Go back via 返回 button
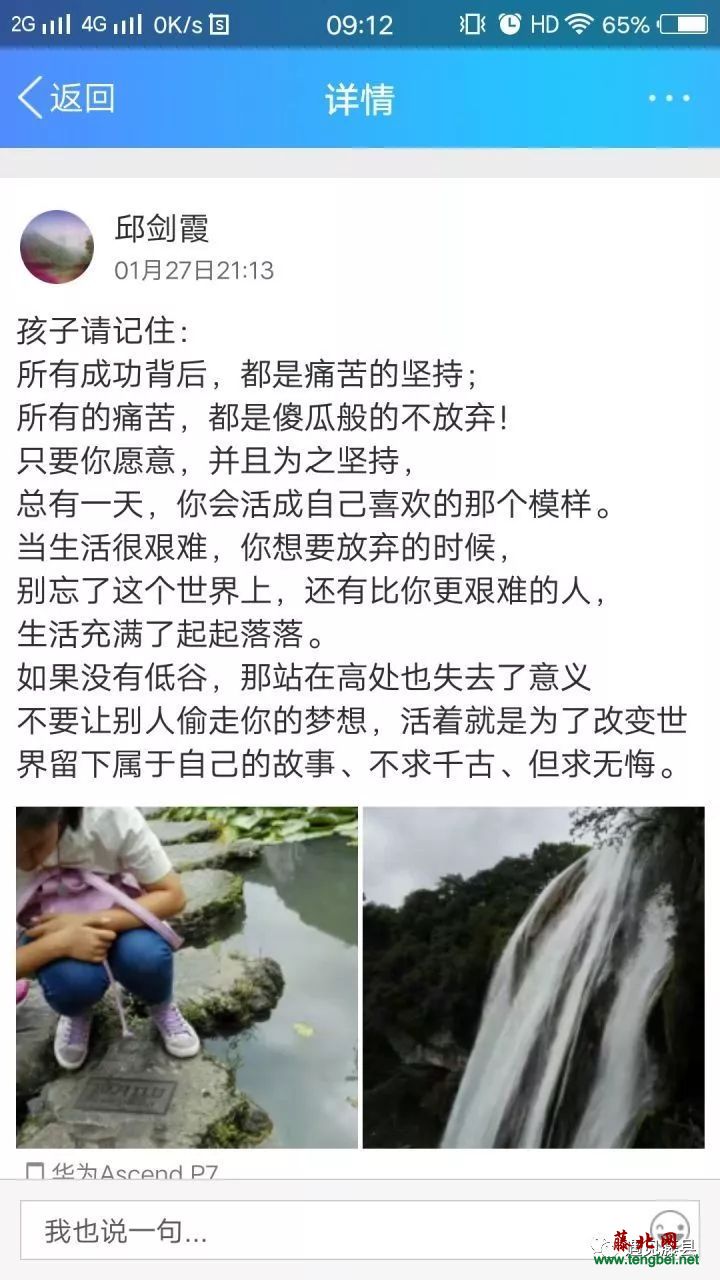 tap(66, 98)
